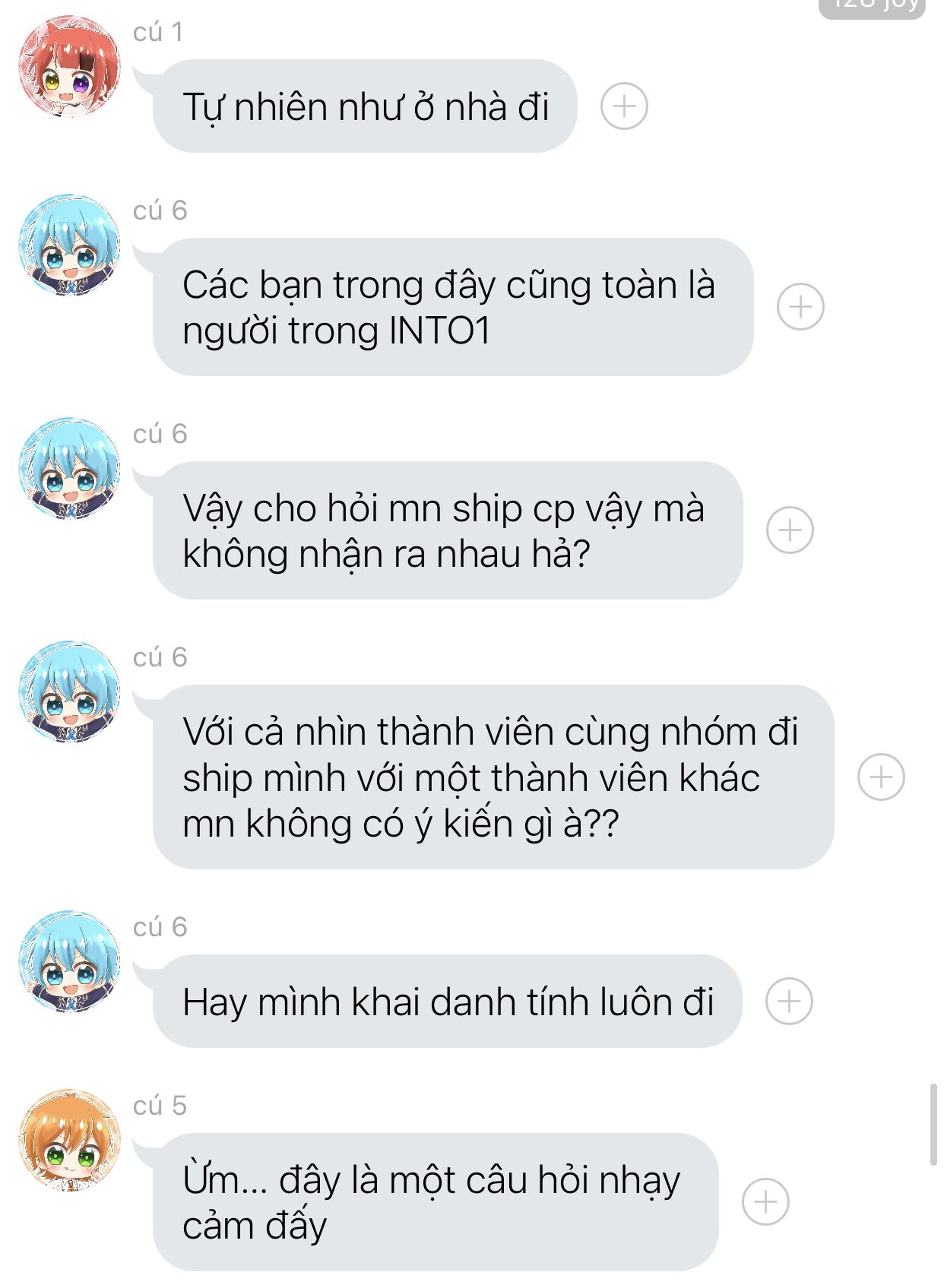Tap plus beside "mn không có ý kiến gì à??"

click(x=881, y=777)
